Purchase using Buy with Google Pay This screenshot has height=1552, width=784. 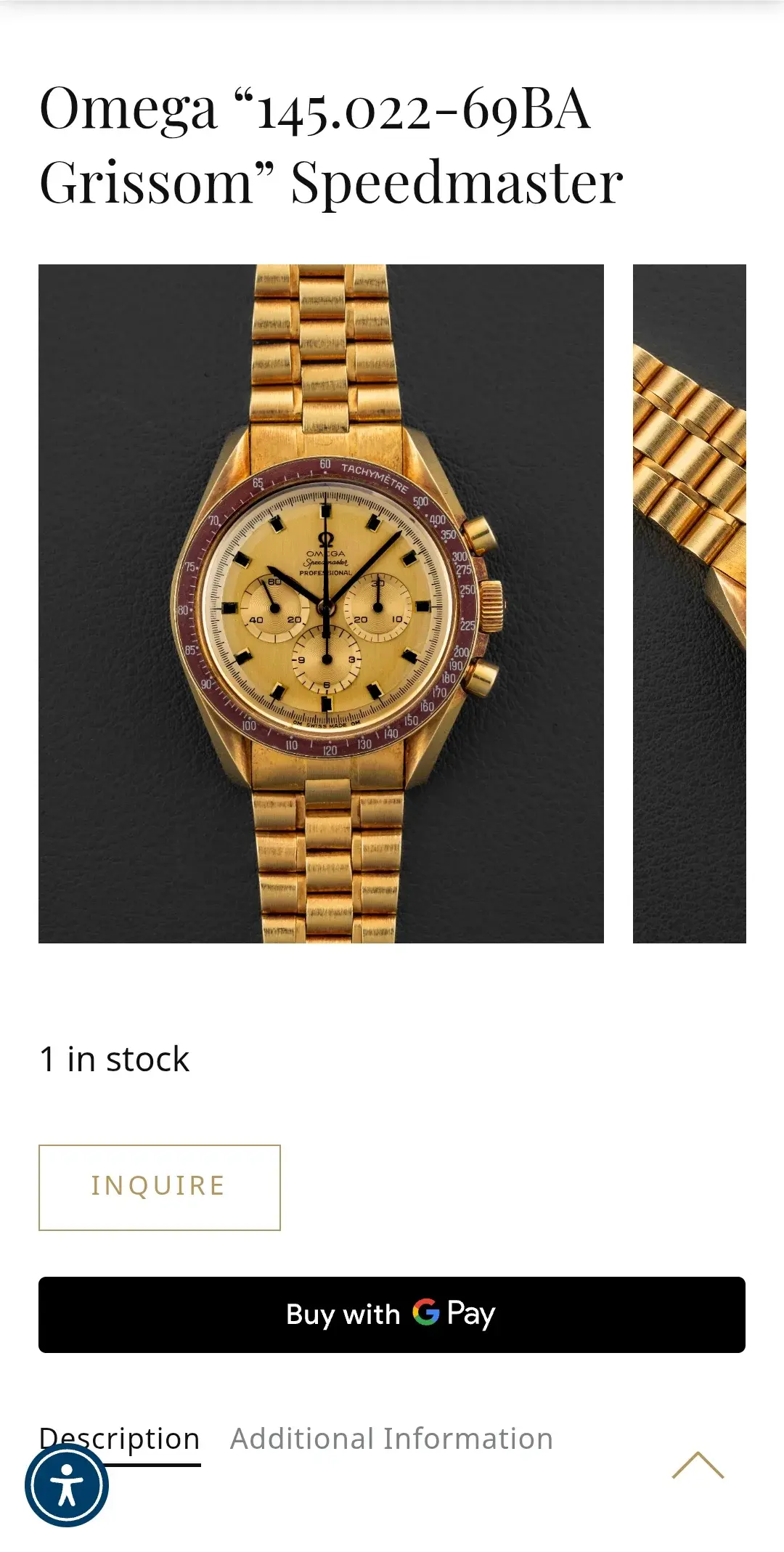pyautogui.click(x=392, y=1315)
